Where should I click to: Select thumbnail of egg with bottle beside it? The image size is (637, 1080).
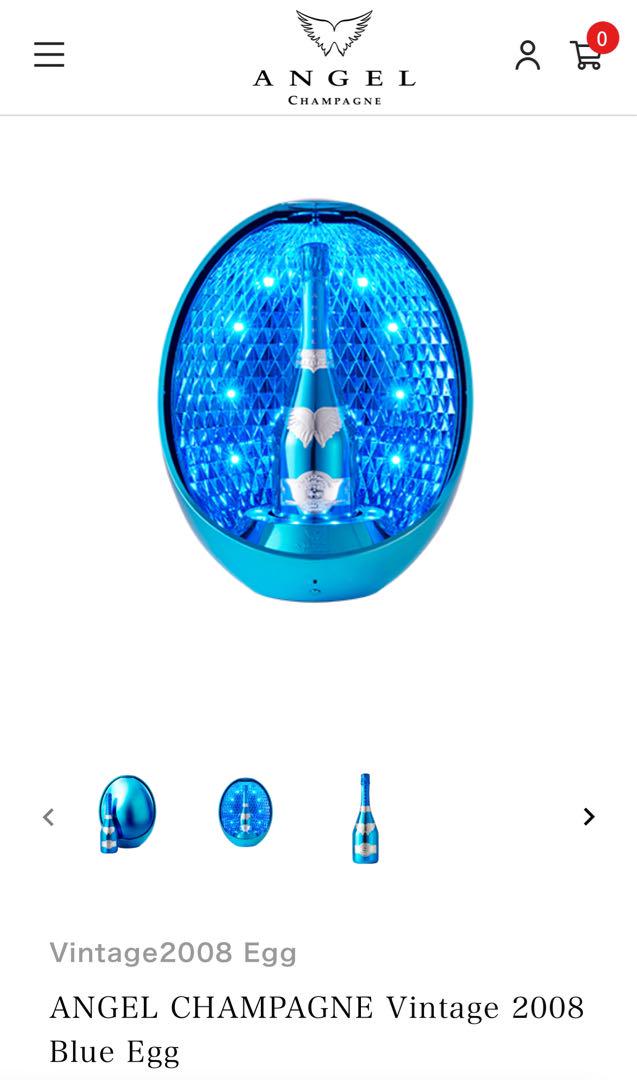click(126, 815)
